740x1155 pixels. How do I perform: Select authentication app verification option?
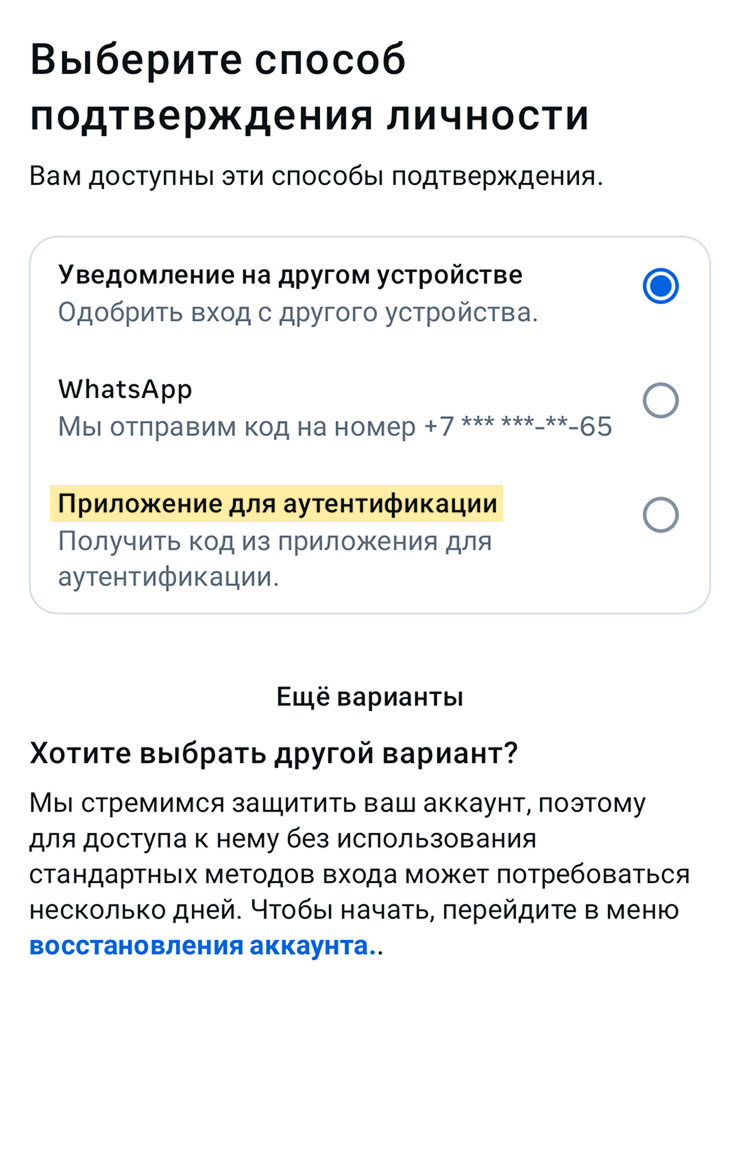coord(660,516)
